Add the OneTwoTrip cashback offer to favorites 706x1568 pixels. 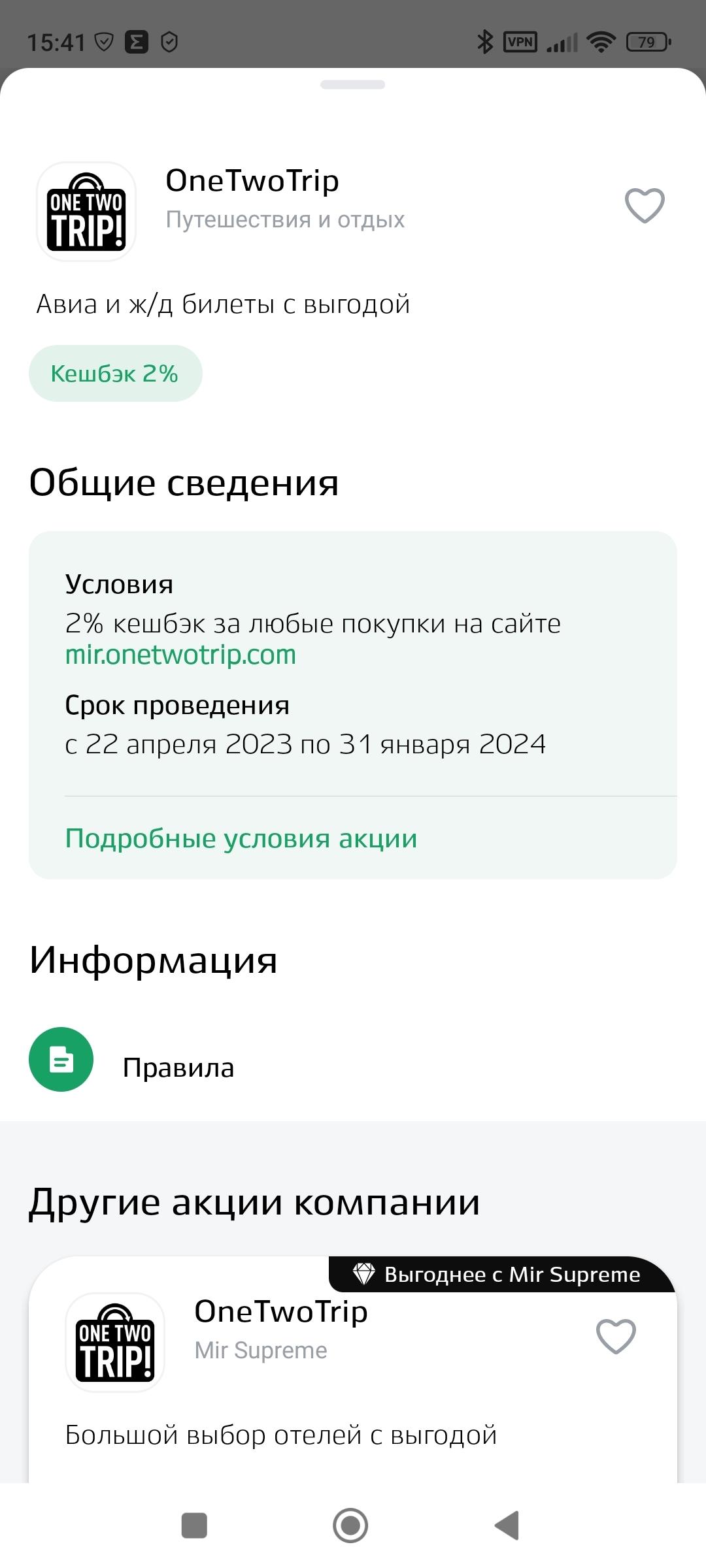(x=645, y=205)
